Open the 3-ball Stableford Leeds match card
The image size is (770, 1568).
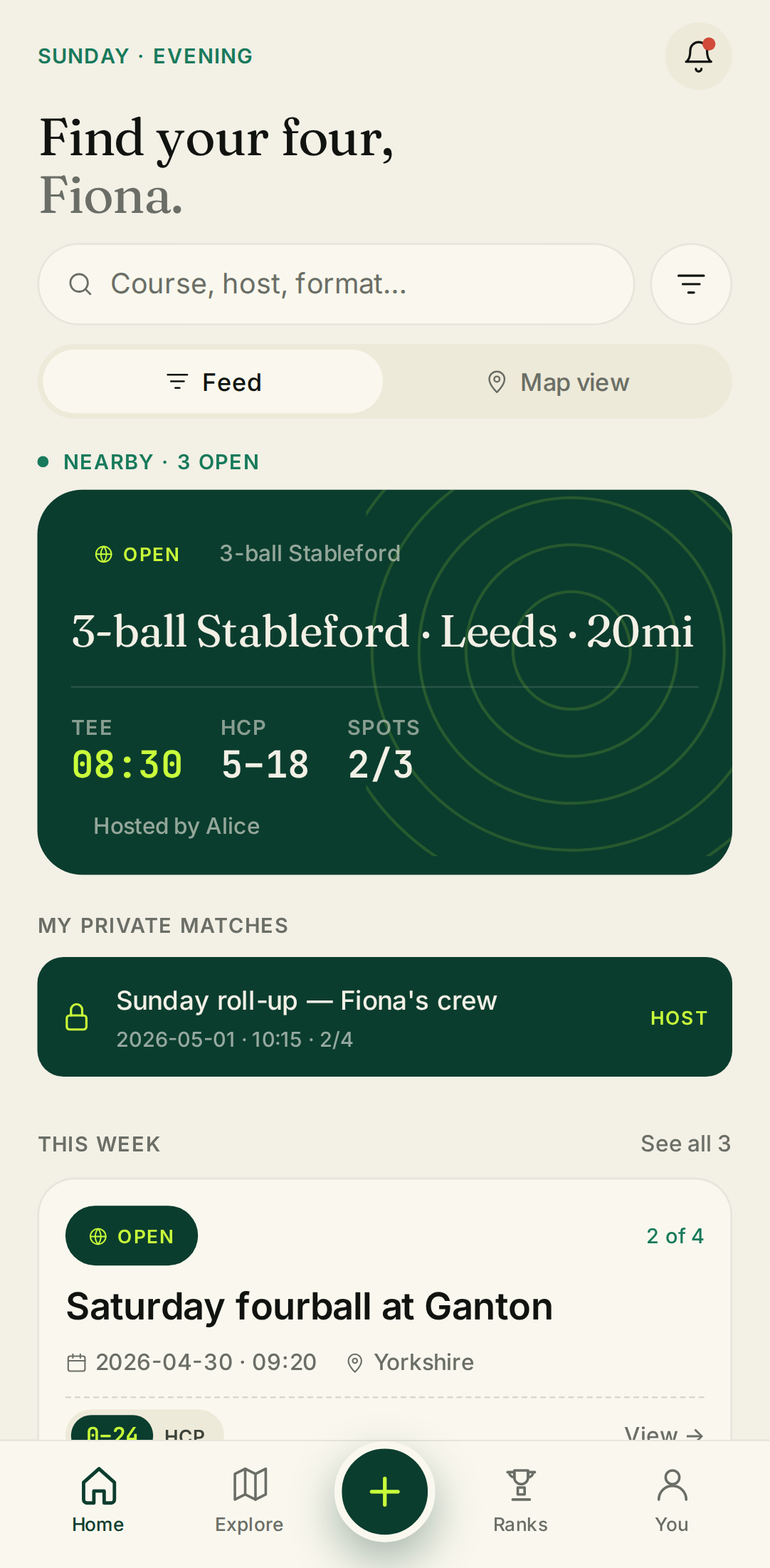(x=384, y=681)
